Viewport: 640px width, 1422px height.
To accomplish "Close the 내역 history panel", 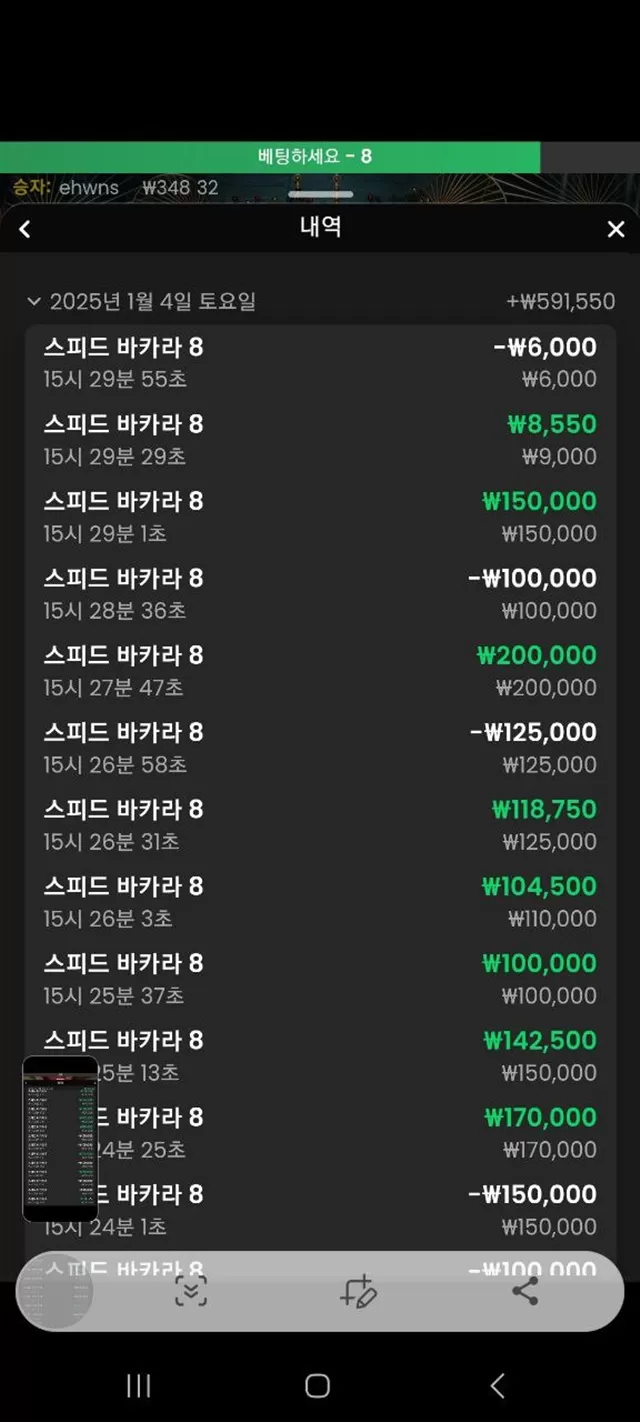I will pyautogui.click(x=616, y=229).
